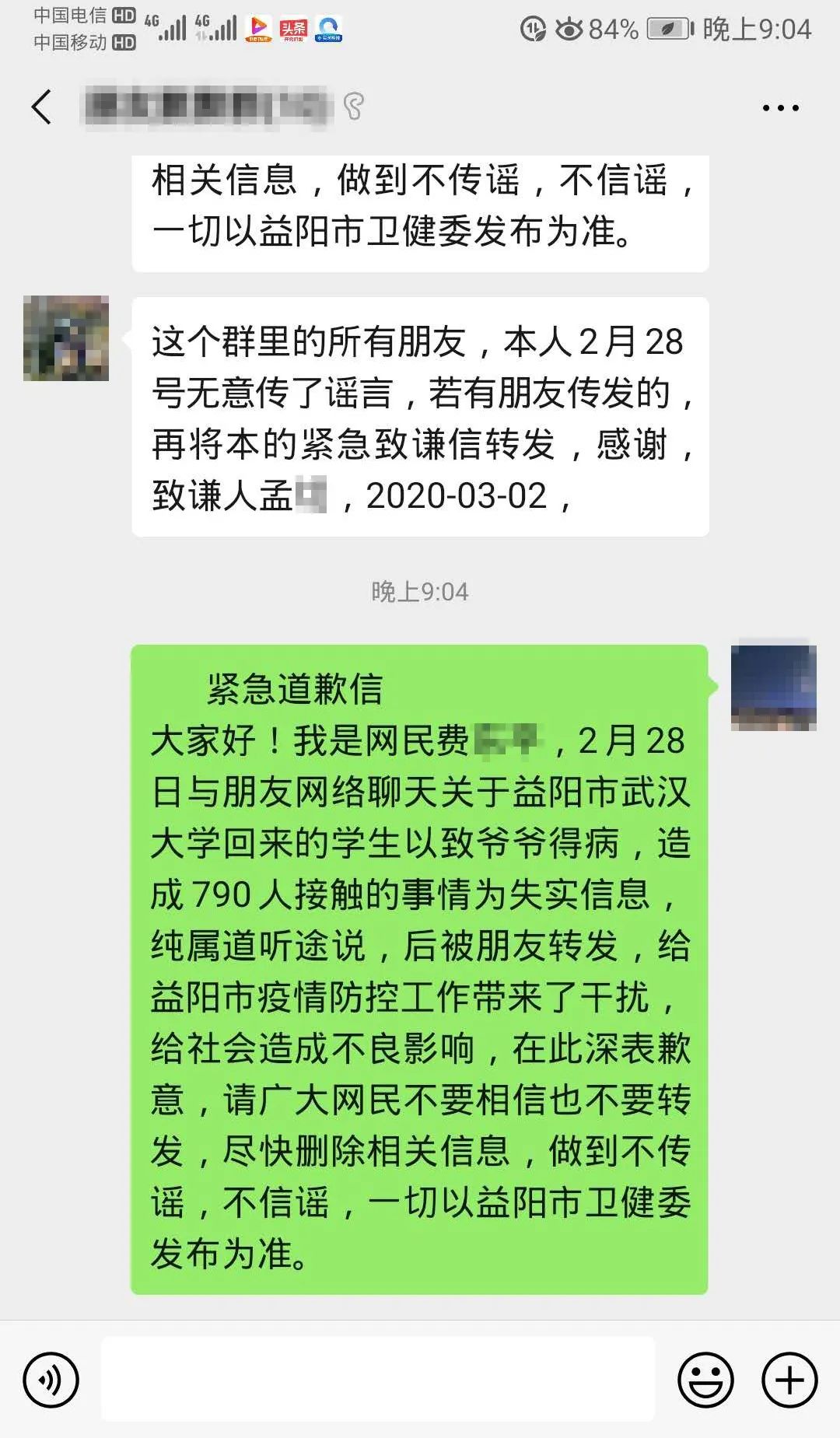Go back to the chat list
Viewport: 840px width, 1438px height.
coord(42,107)
